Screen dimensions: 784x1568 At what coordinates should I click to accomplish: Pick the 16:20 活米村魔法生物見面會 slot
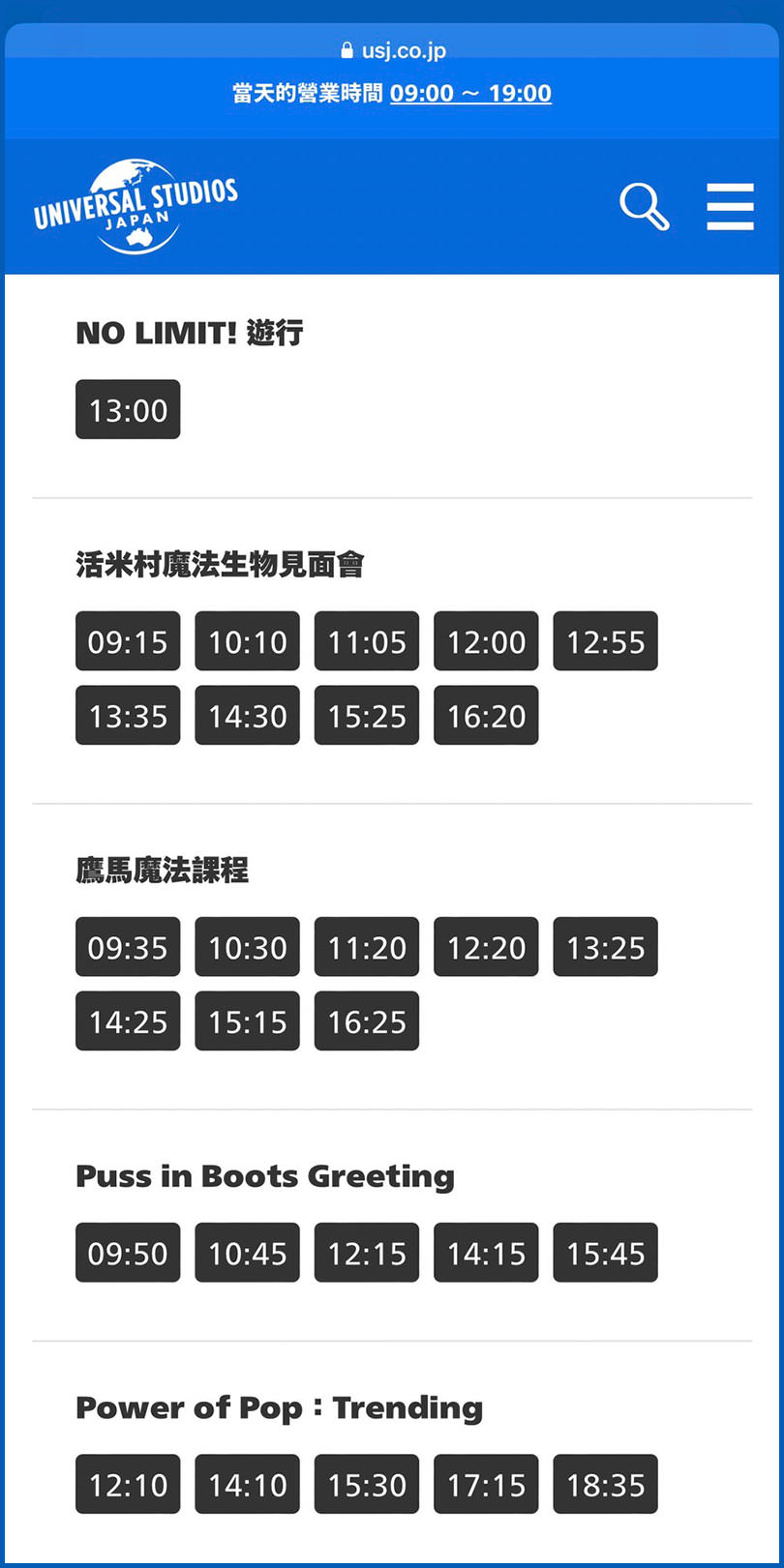coord(486,716)
